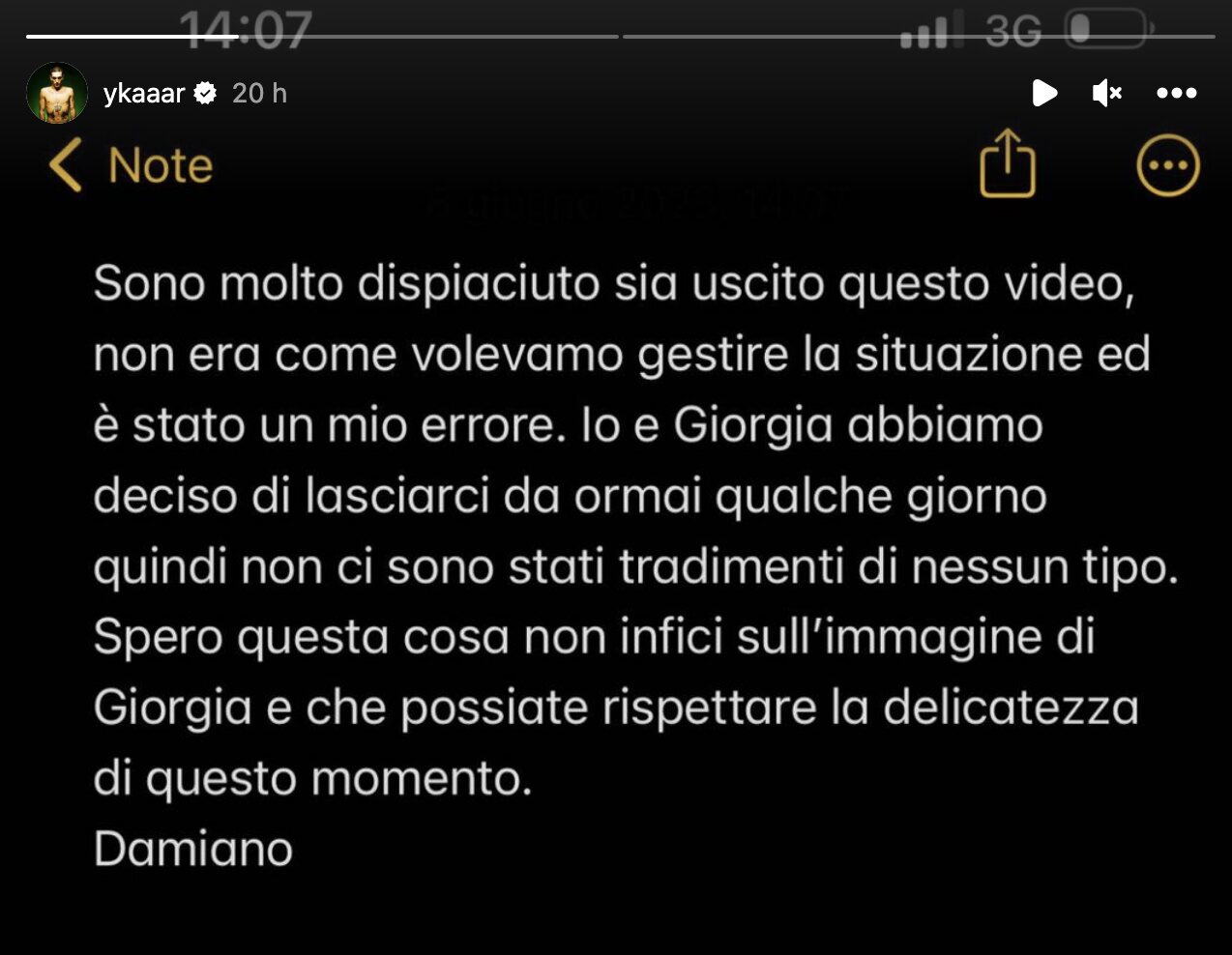Unmute the story sound

tap(1106, 93)
